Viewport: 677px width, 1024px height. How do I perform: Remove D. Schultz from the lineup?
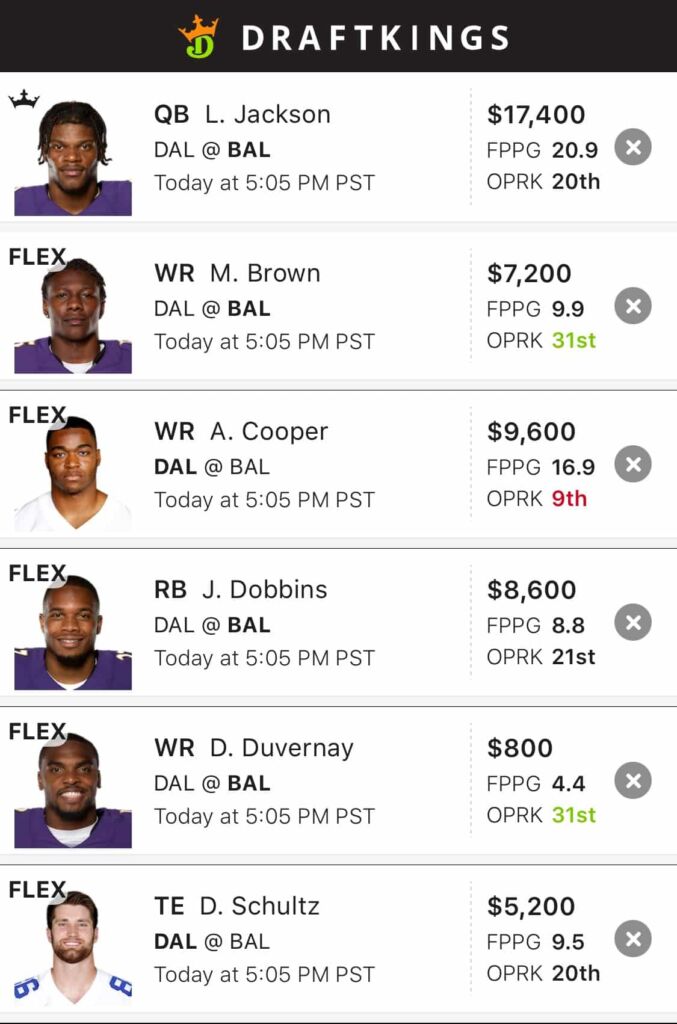click(x=632, y=939)
